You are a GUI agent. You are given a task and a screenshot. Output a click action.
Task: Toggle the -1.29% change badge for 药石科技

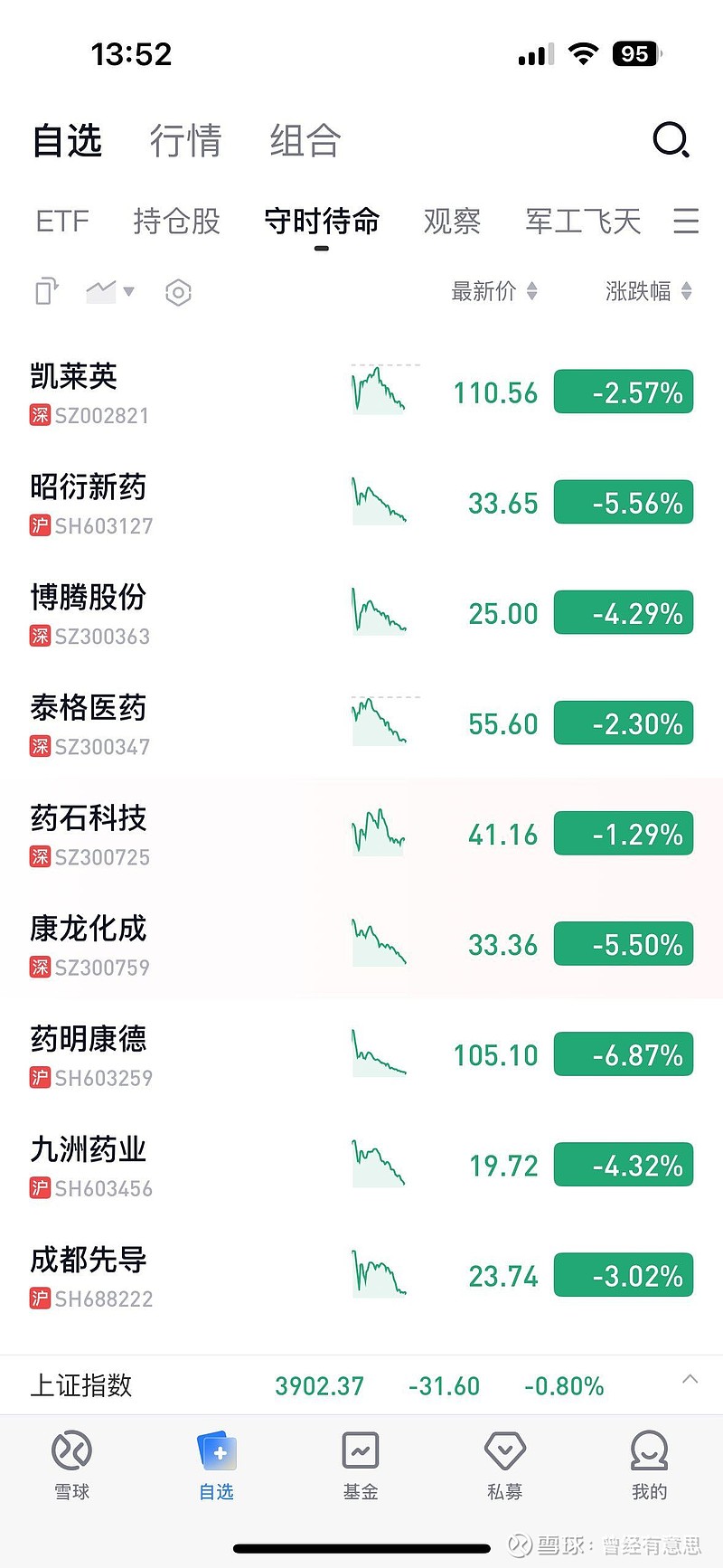tap(624, 834)
